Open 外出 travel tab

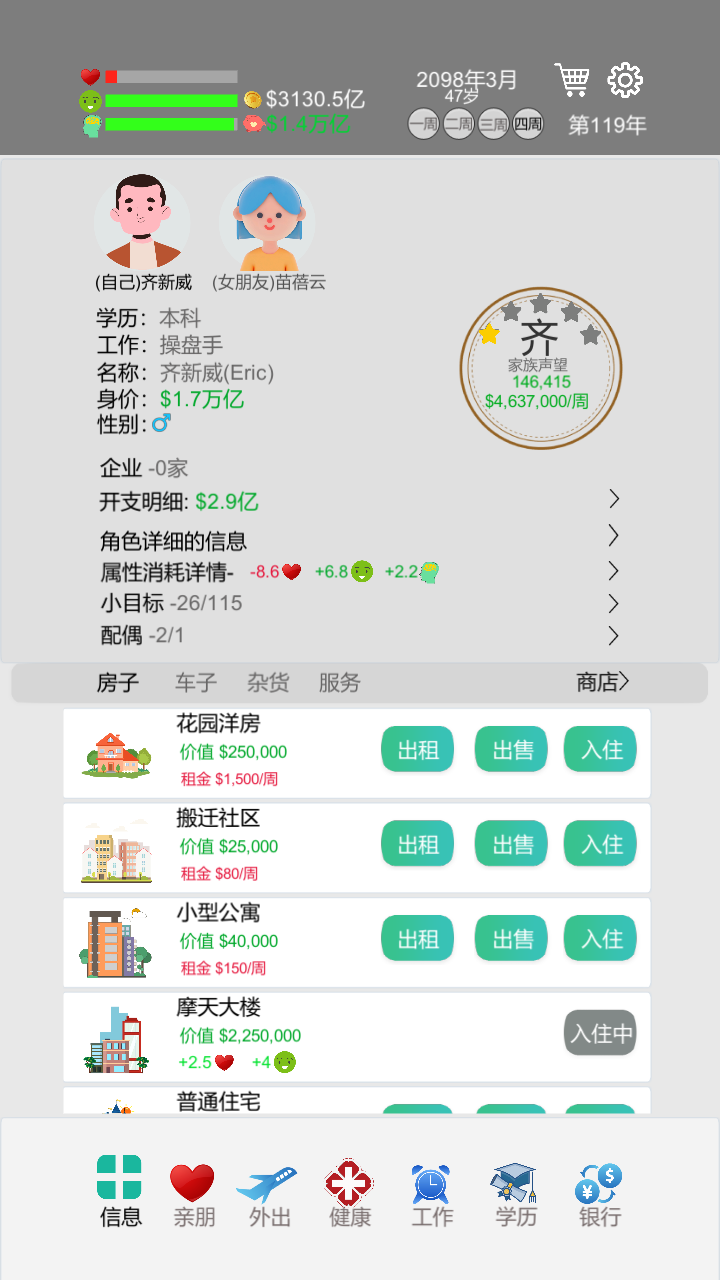(269, 1195)
